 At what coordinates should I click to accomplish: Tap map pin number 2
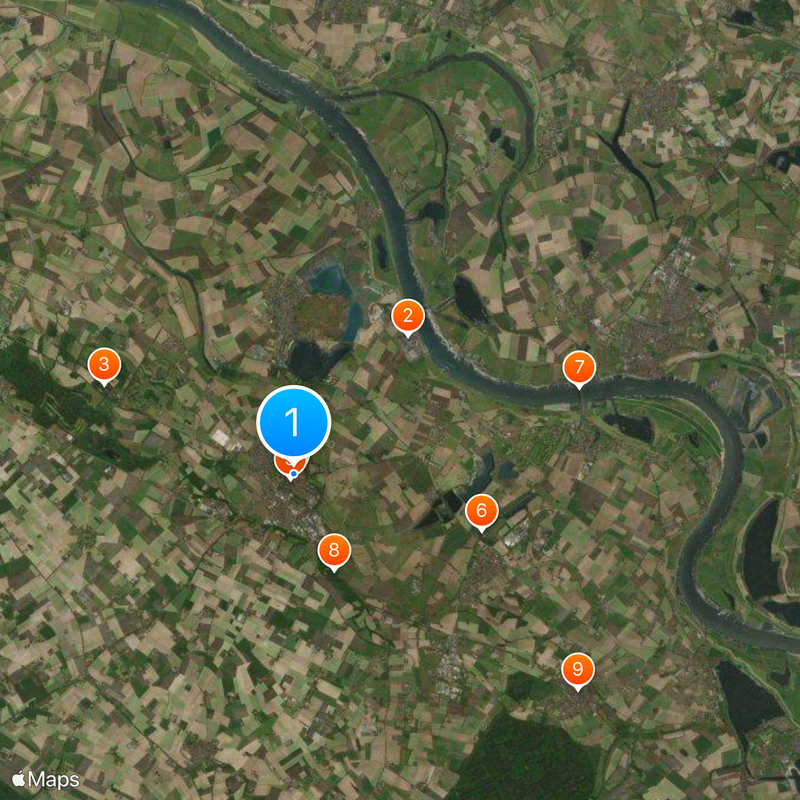pos(407,317)
